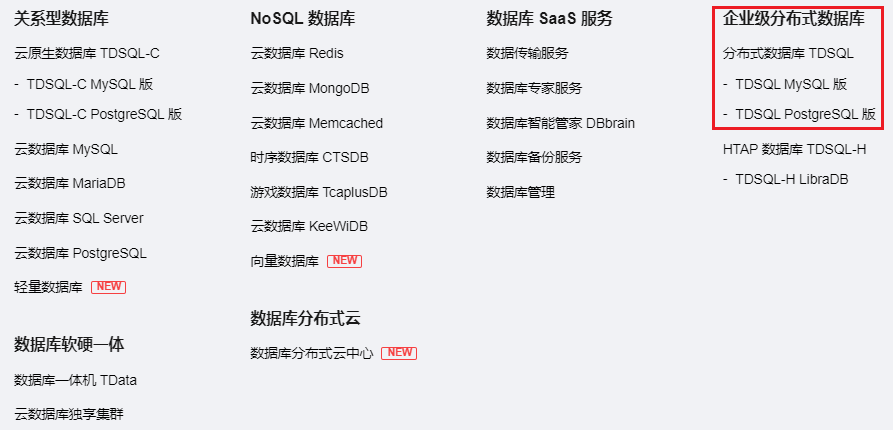Go to 轻量数据库 product page

(x=49, y=287)
